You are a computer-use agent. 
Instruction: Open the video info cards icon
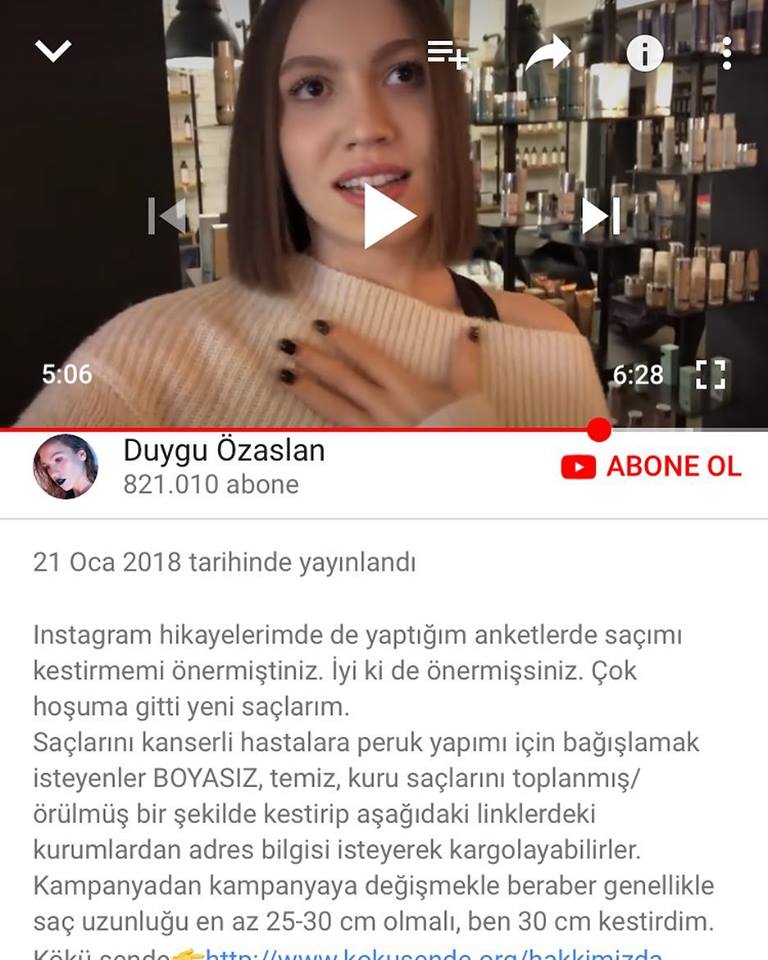[x=644, y=53]
